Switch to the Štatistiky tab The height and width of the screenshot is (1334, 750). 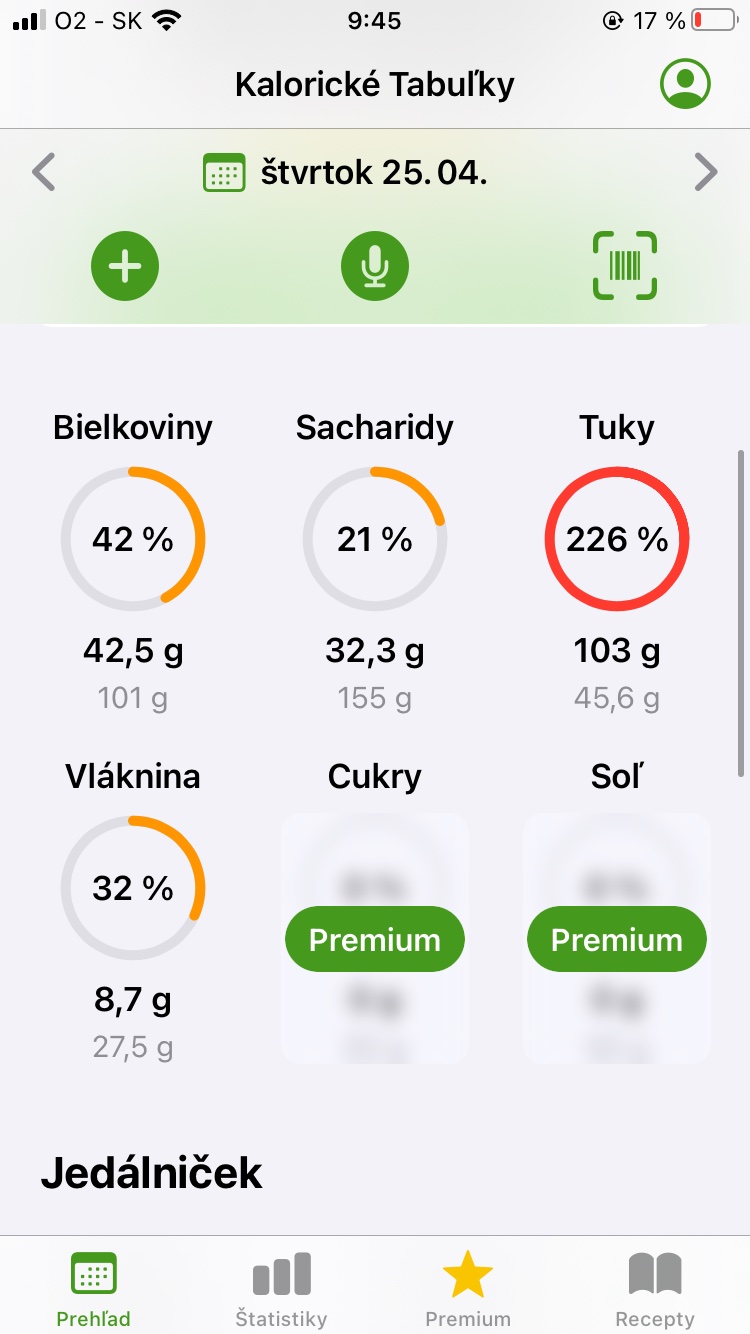[281, 1290]
